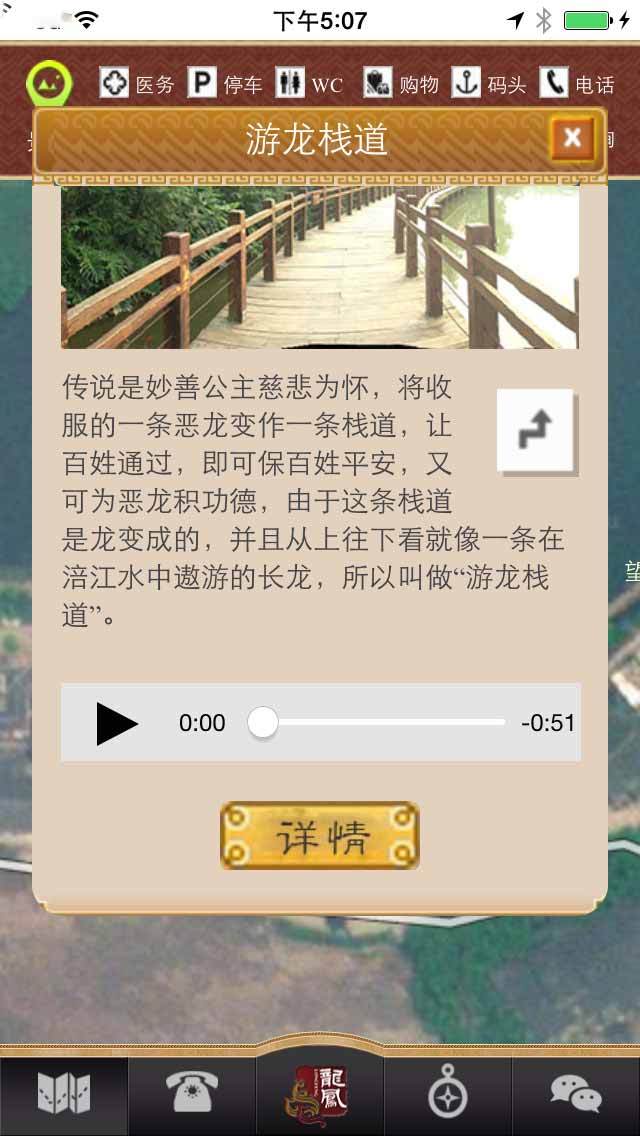The image size is (640, 1136).
Task: Switch to the map tab
Action: 64,1094
